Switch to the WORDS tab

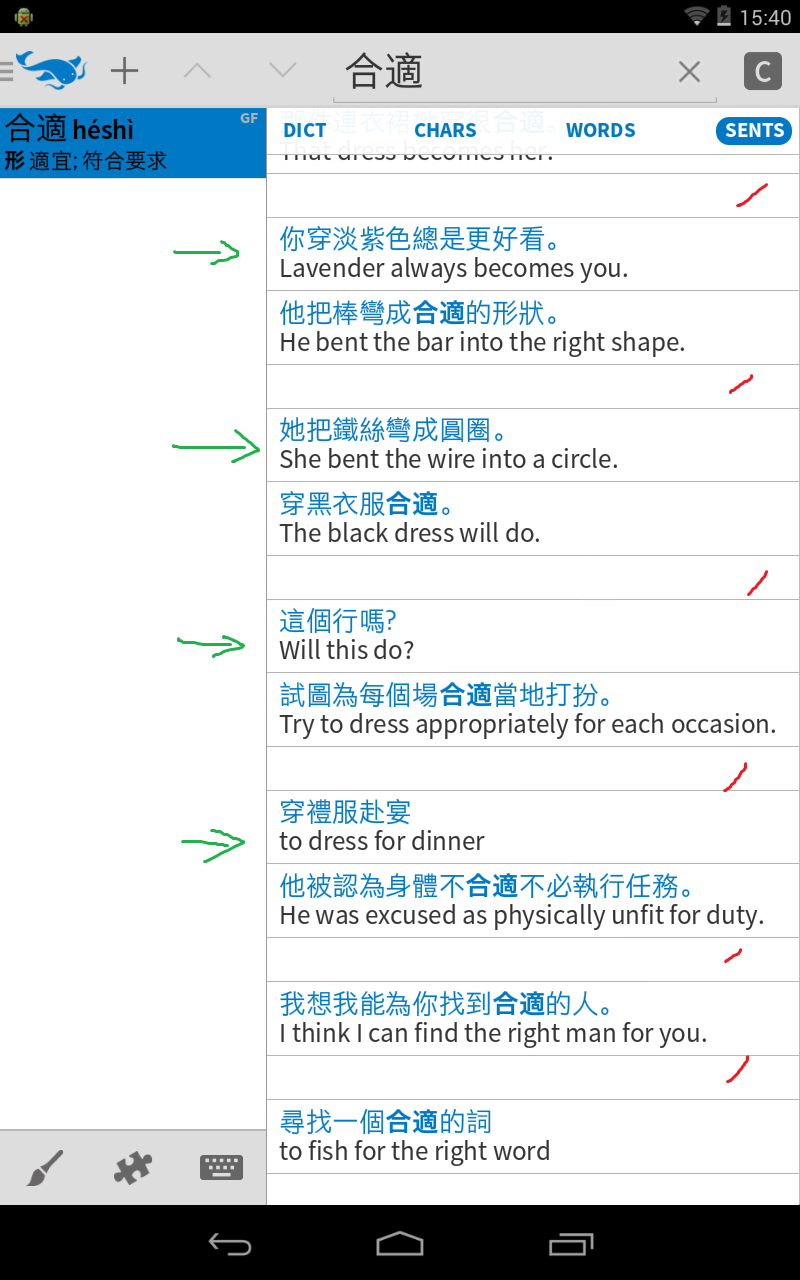point(600,130)
